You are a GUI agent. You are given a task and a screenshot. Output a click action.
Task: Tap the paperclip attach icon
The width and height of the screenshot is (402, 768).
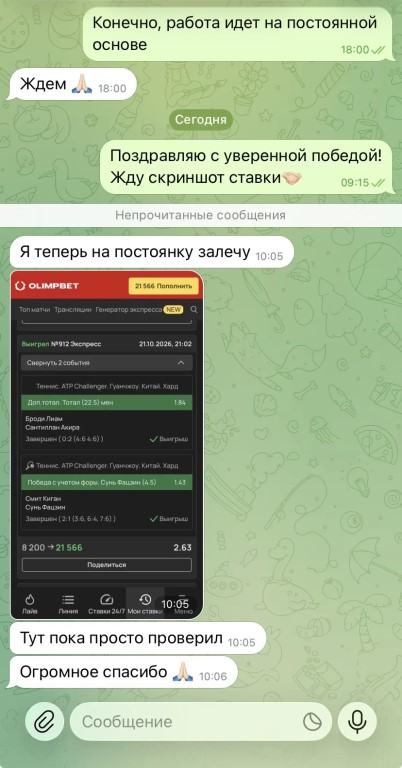[45, 721]
